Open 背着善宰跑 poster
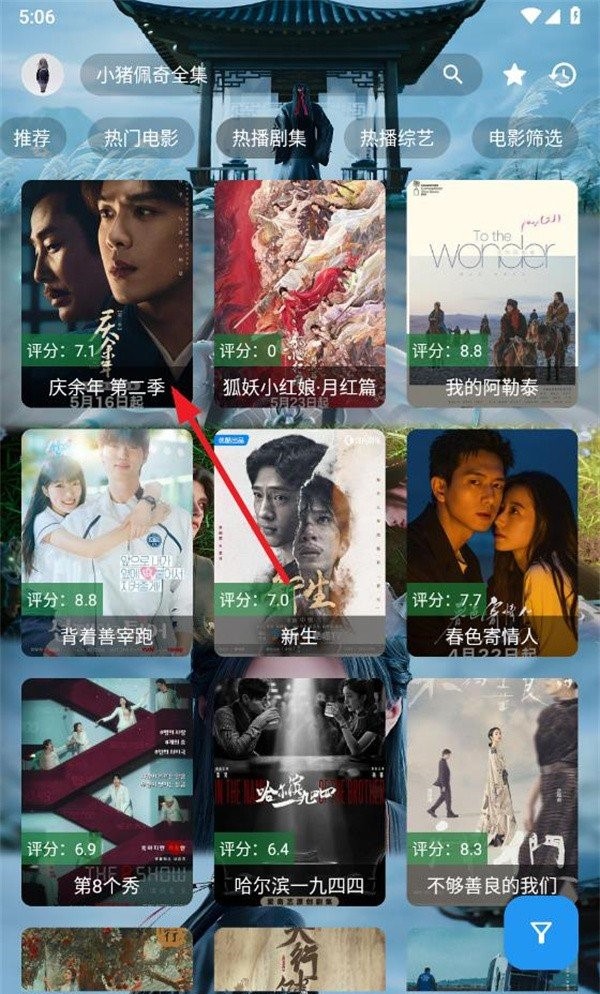 (x=107, y=541)
